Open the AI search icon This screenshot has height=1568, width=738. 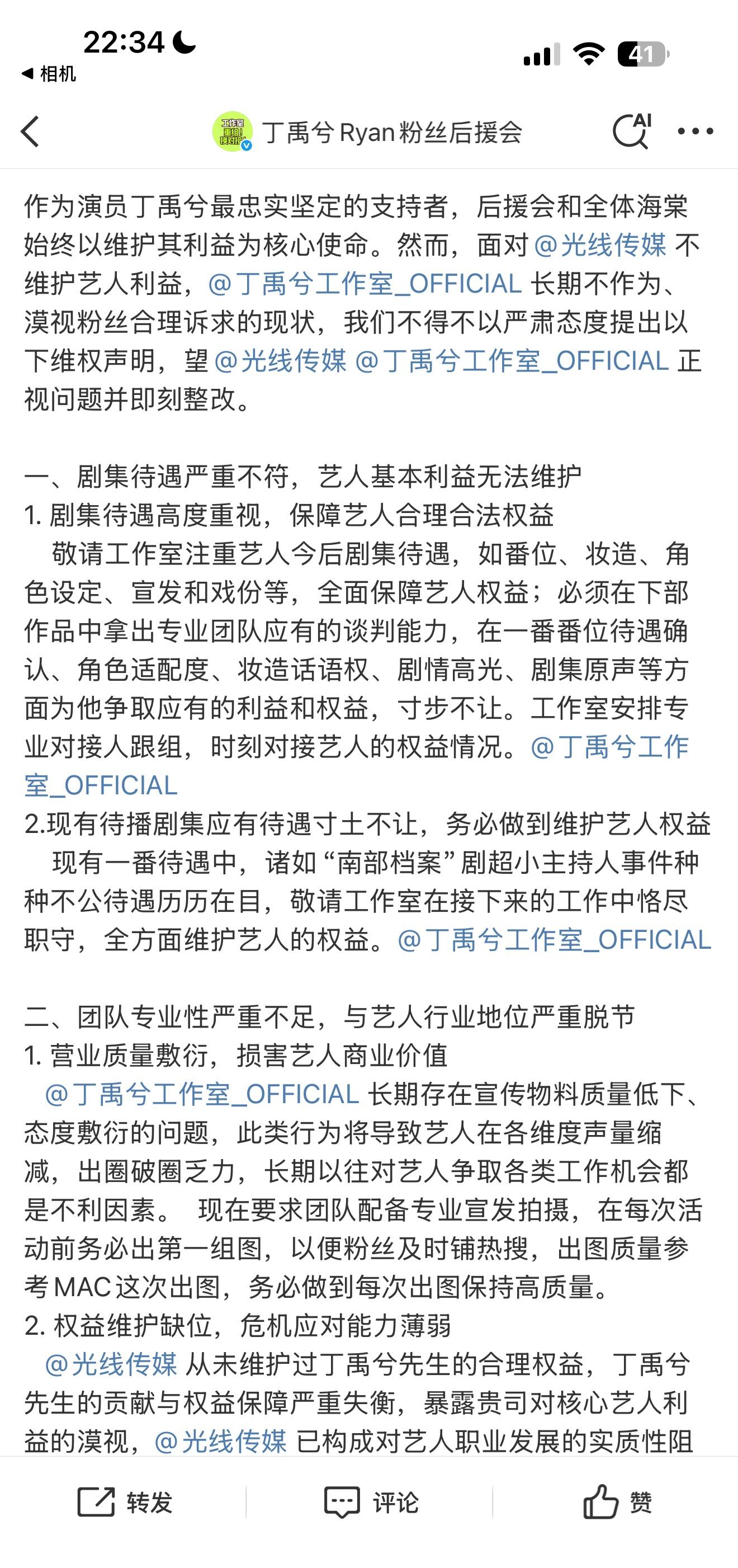[632, 131]
